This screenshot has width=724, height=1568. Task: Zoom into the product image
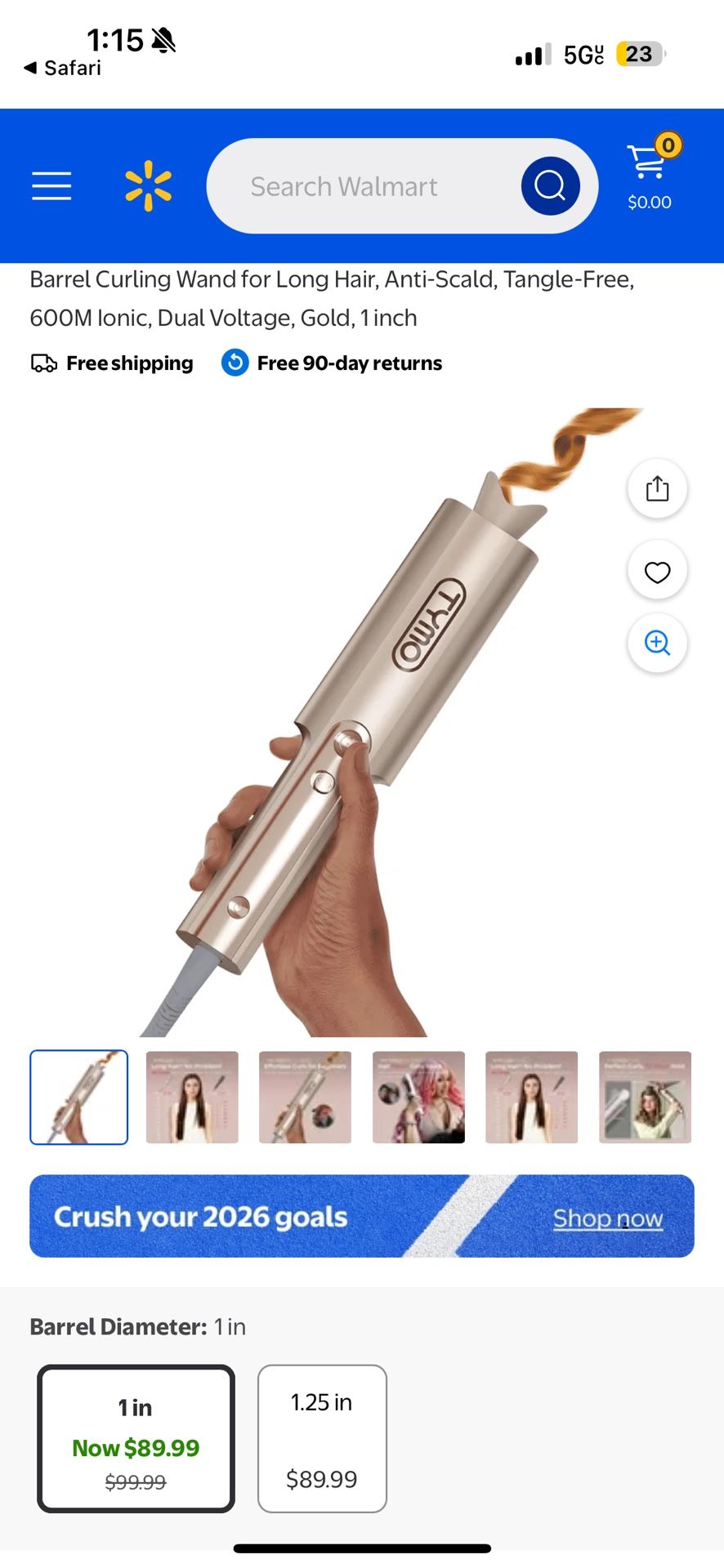tap(657, 644)
